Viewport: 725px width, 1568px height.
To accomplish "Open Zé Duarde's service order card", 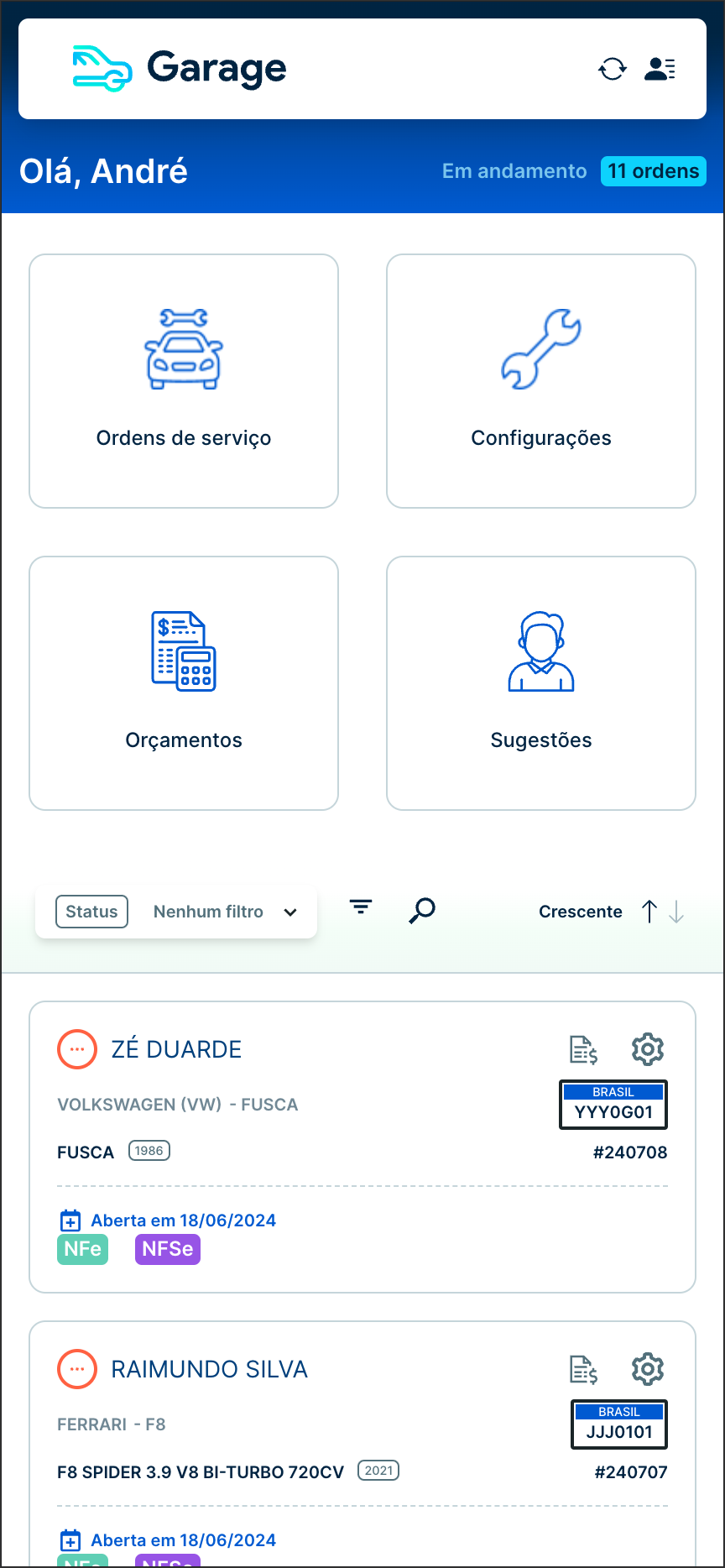I will point(362,1147).
